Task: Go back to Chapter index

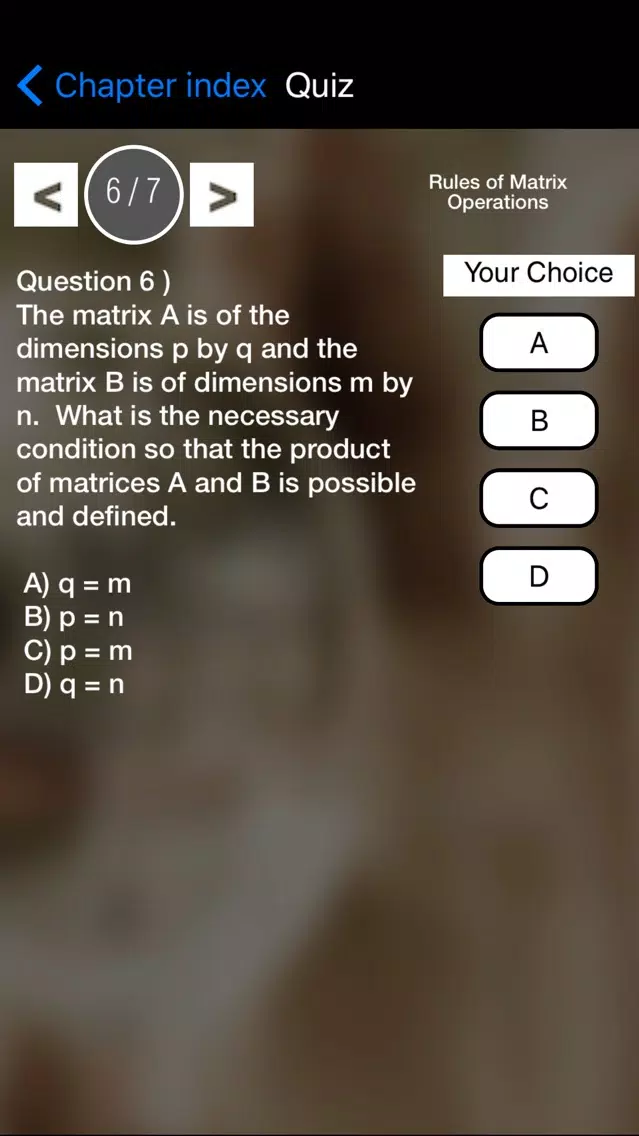Action: pos(142,85)
